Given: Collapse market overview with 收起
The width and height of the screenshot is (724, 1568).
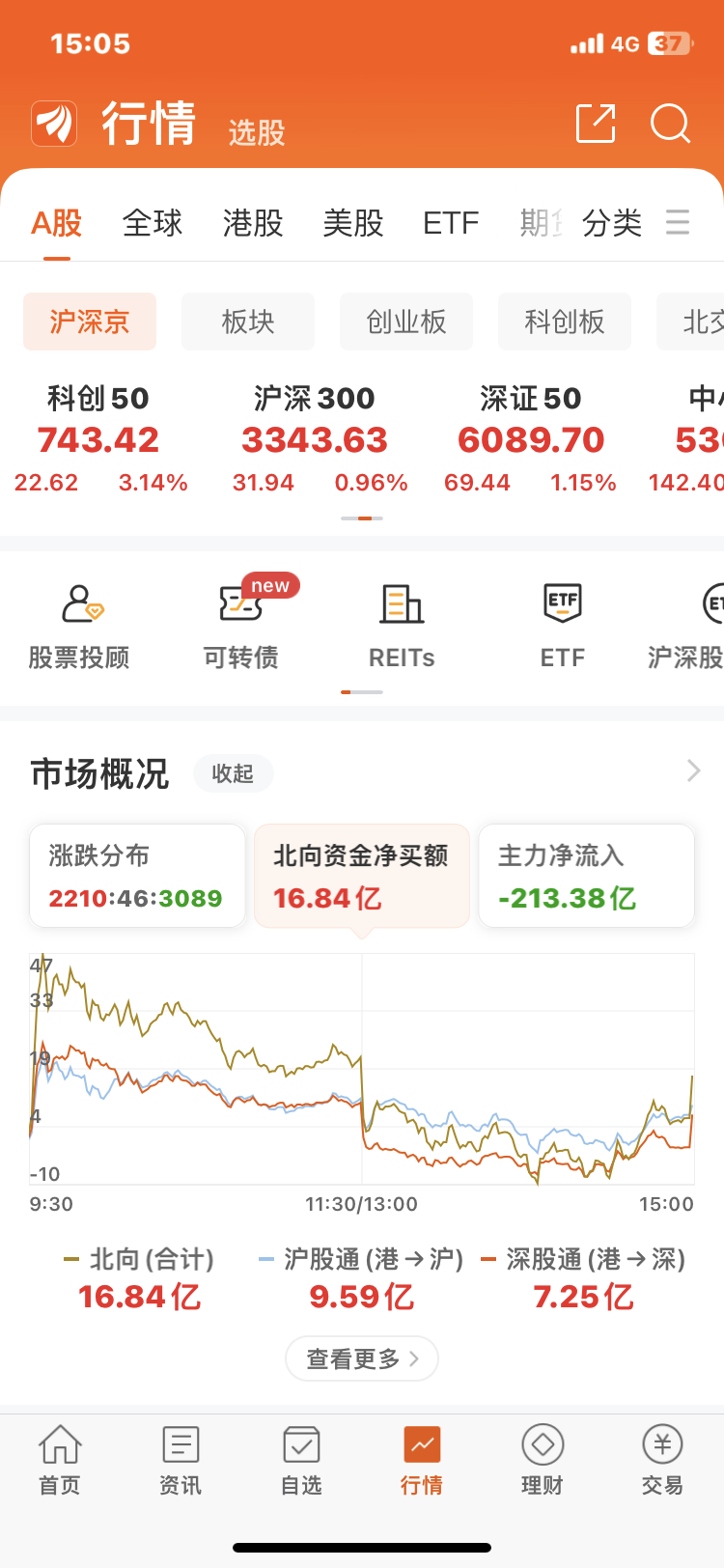Looking at the screenshot, I should pyautogui.click(x=233, y=773).
